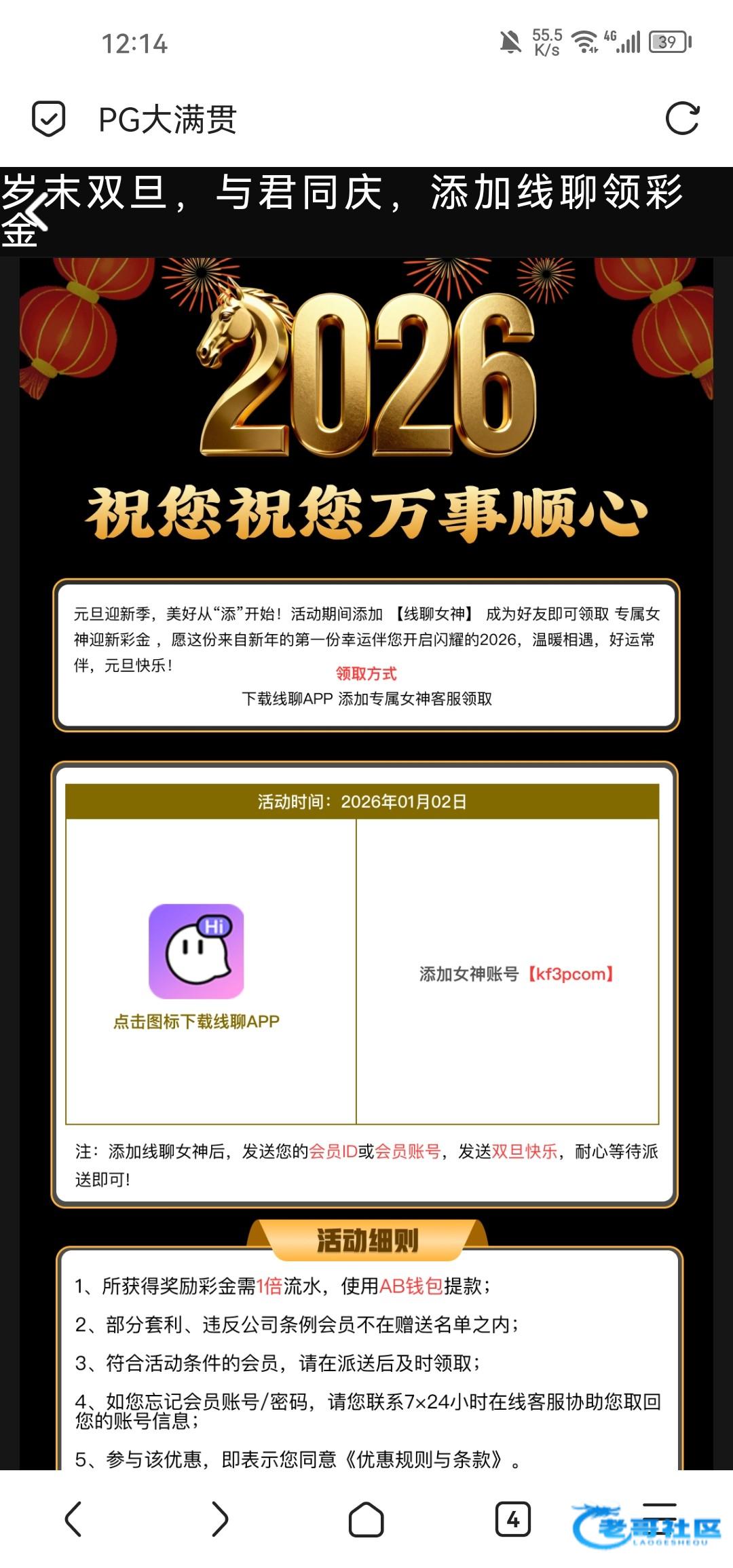Image resolution: width=733 pixels, height=1568 pixels.
Task: Go forward with the browser forward arrow
Action: [220, 1518]
